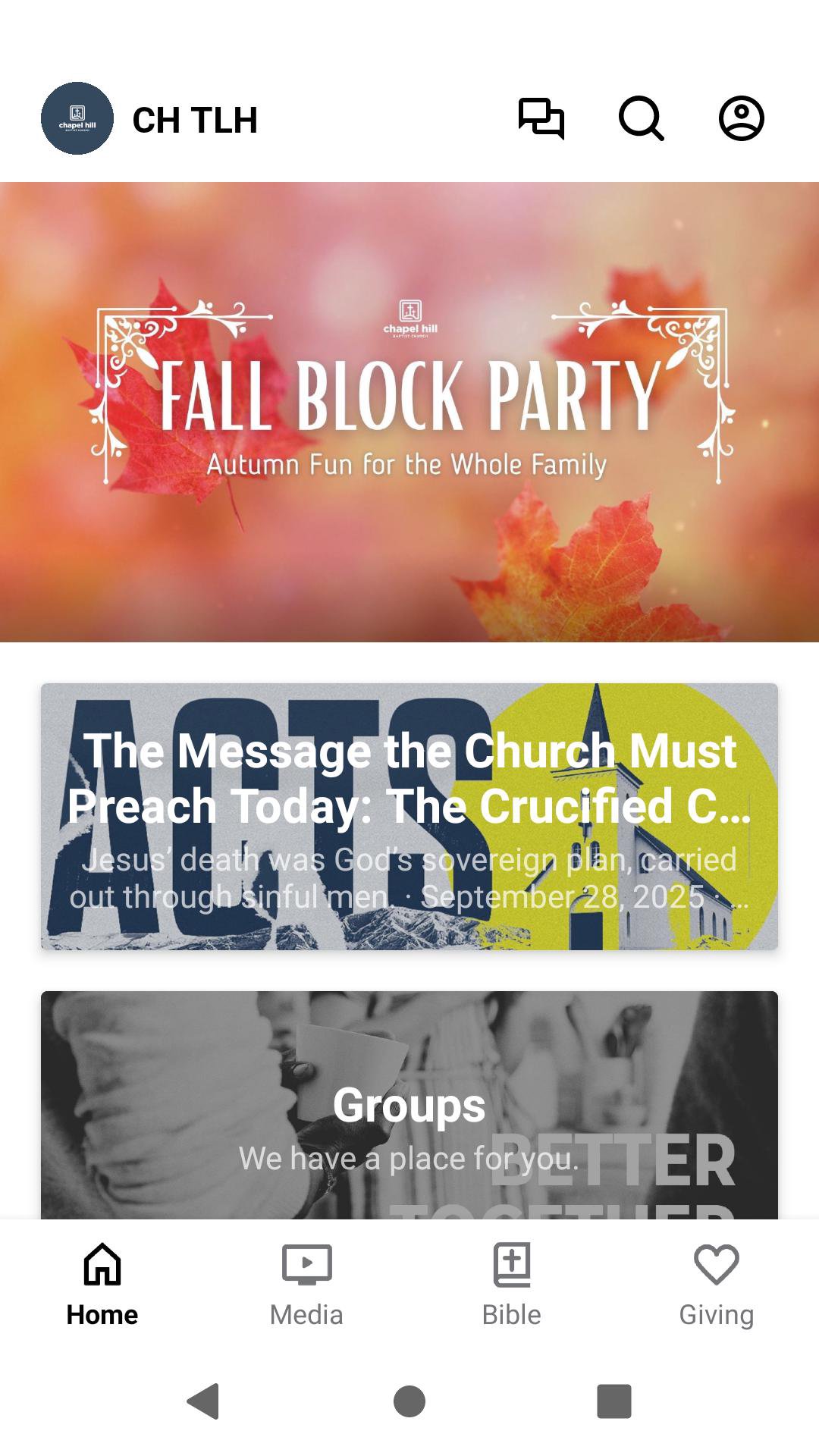Image resolution: width=819 pixels, height=1456 pixels.
Task: Go to the device home screen
Action: pyautogui.click(x=409, y=1401)
